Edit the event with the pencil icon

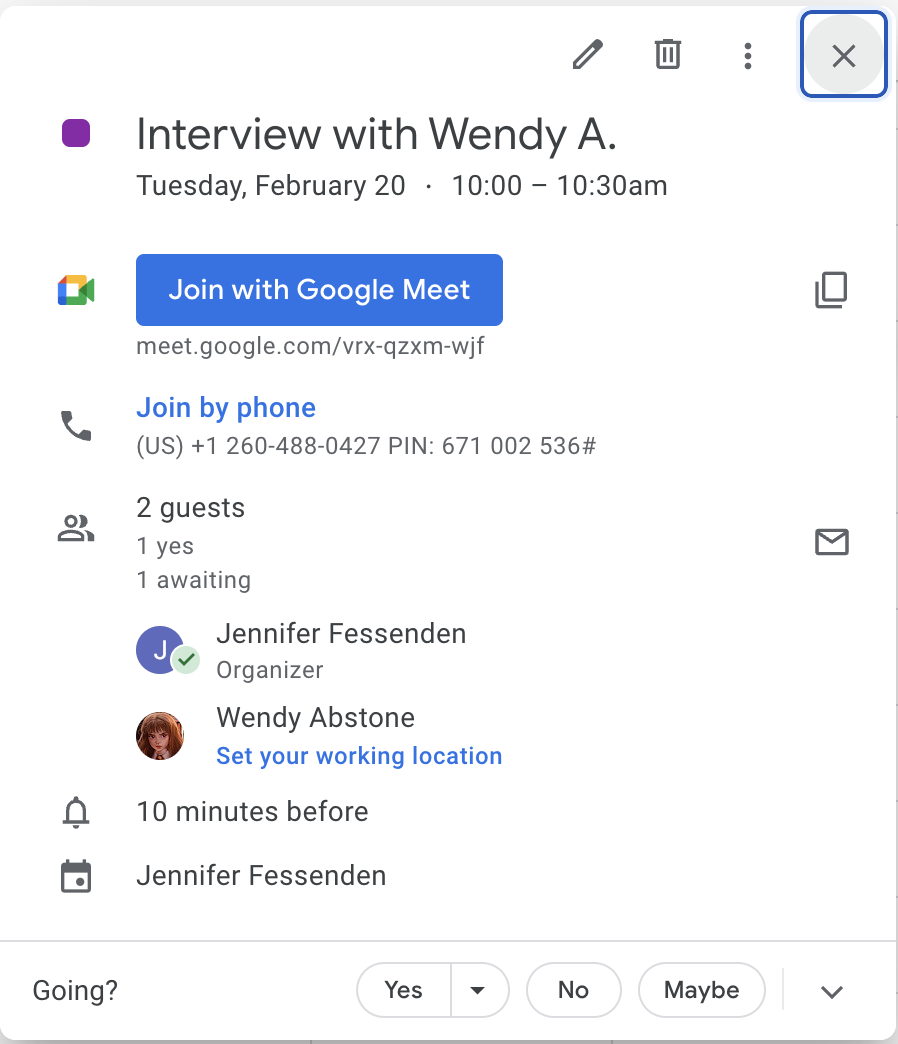coord(588,55)
